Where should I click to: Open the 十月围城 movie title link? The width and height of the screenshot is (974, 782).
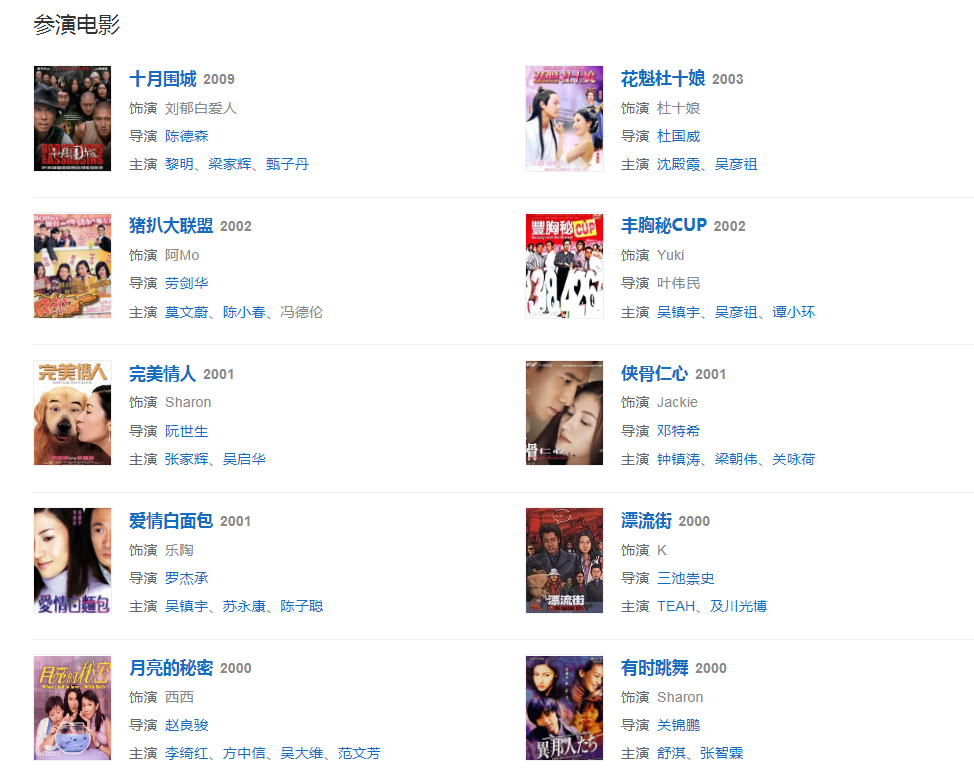162,79
